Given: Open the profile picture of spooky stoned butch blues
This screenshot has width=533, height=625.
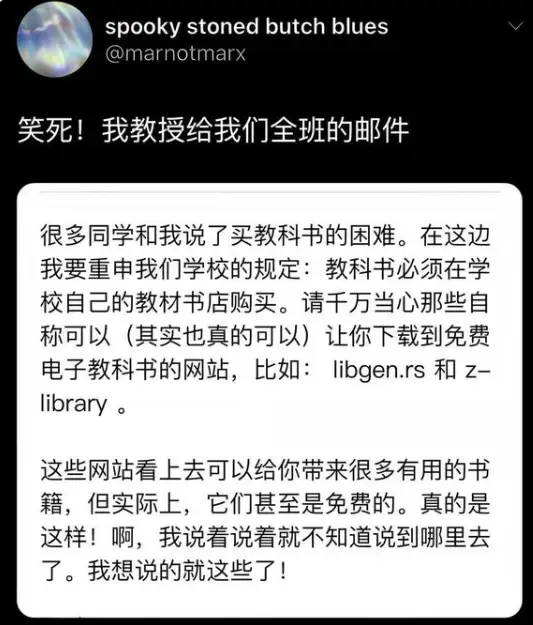Looking at the screenshot, I should 55,39.
